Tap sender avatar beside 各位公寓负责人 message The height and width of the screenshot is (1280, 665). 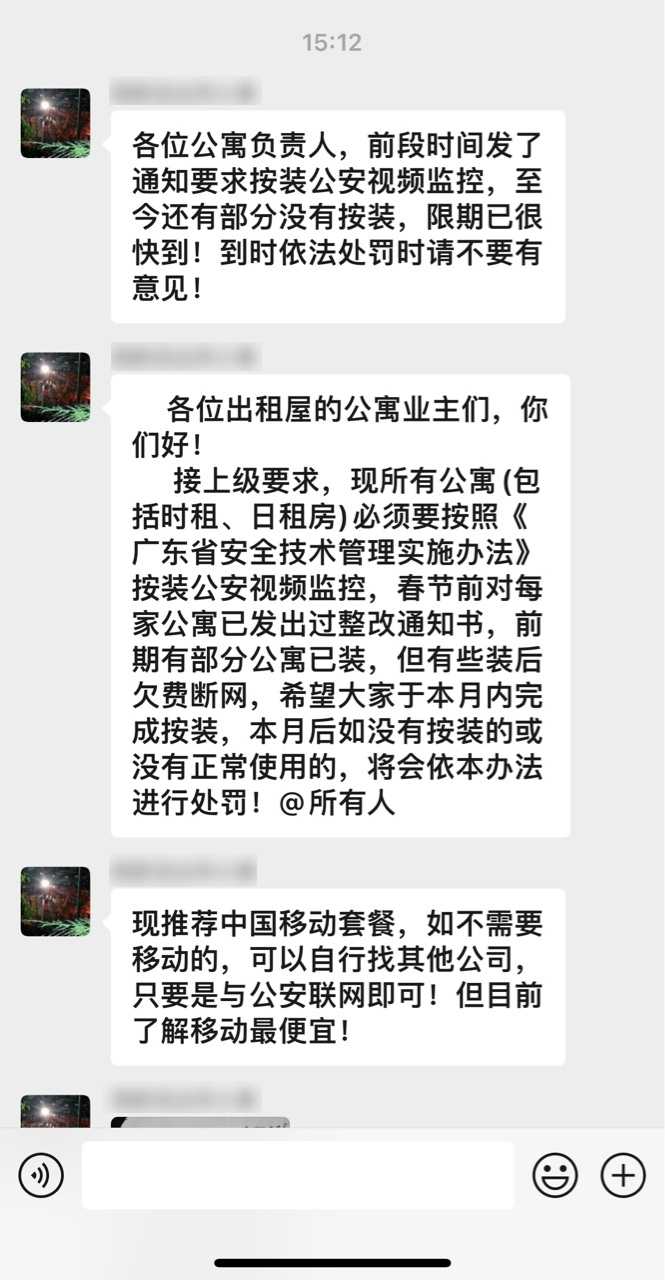click(56, 123)
